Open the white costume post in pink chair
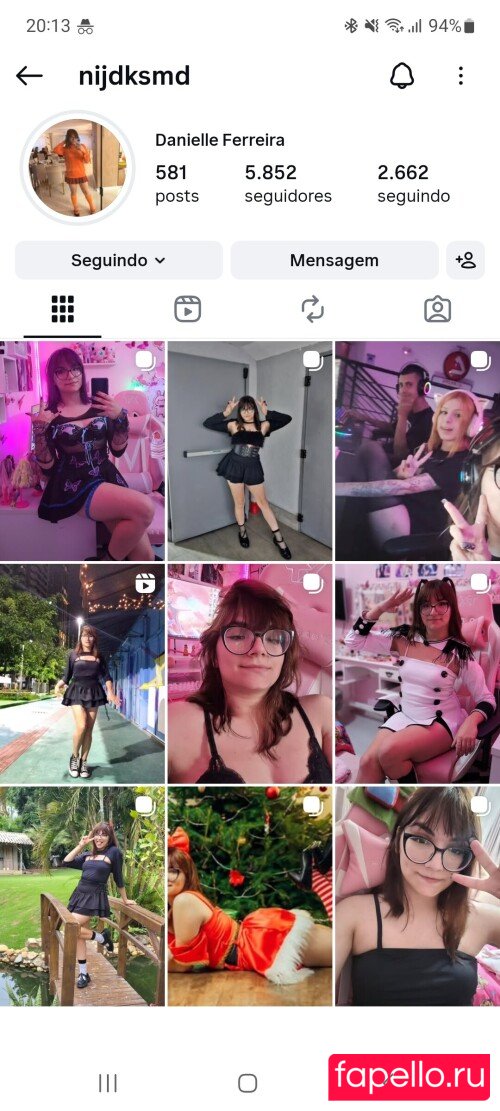Image resolution: width=500 pixels, height=1111 pixels. pyautogui.click(x=418, y=673)
